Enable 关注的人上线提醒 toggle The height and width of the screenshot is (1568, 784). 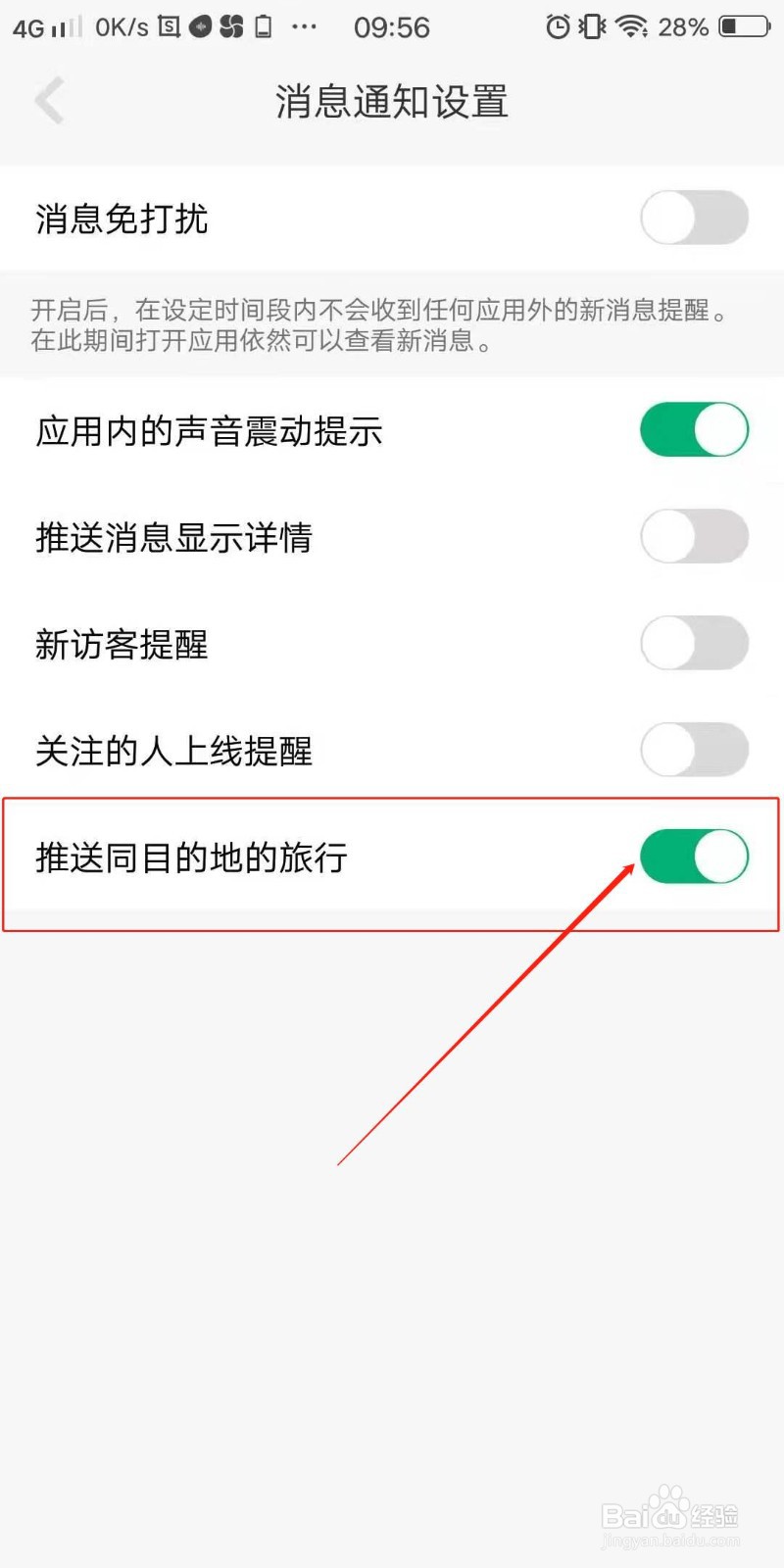[694, 750]
